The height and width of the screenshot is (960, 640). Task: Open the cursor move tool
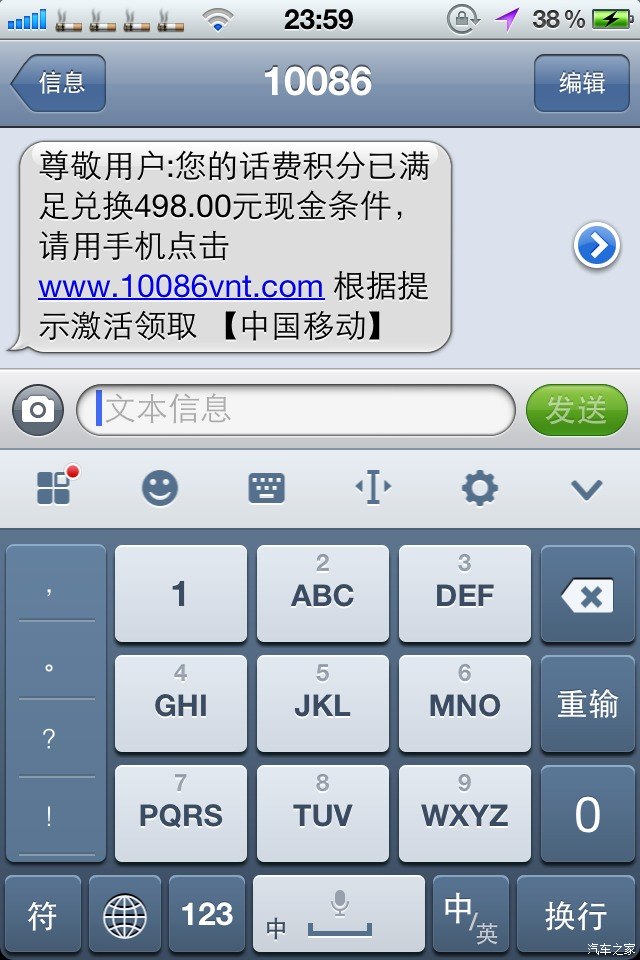(x=373, y=488)
